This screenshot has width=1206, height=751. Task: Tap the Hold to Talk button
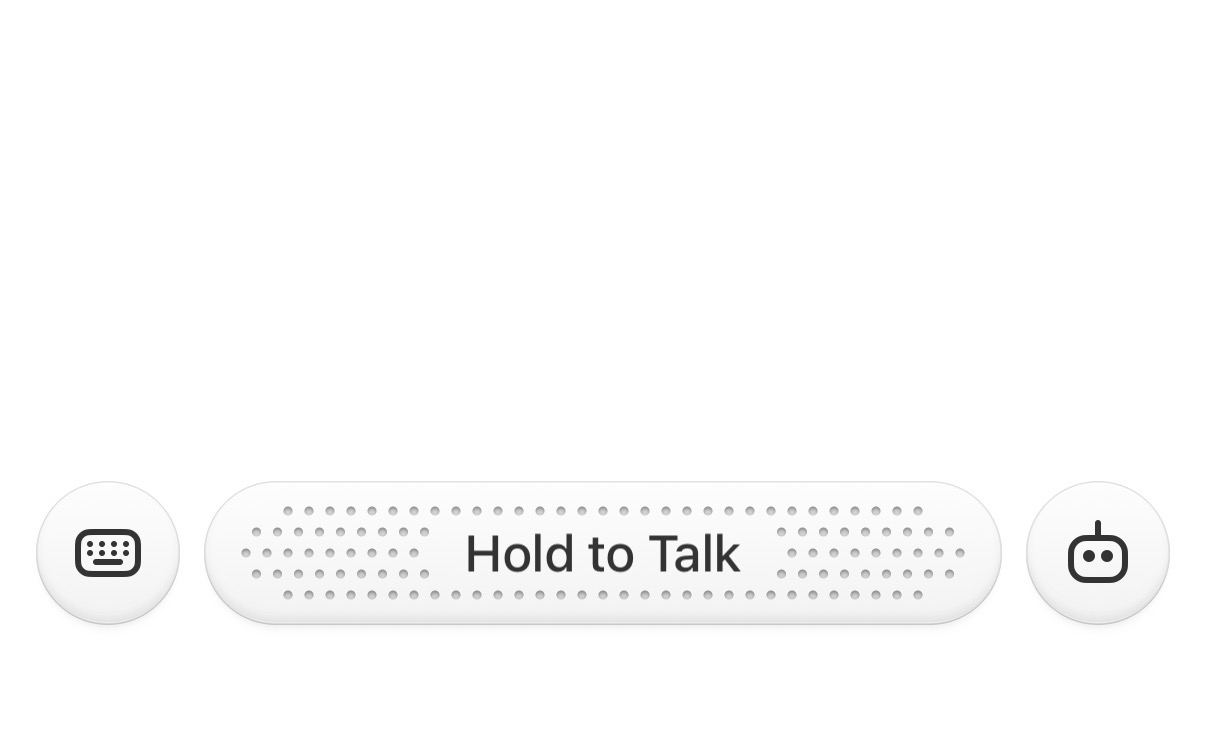click(x=603, y=553)
